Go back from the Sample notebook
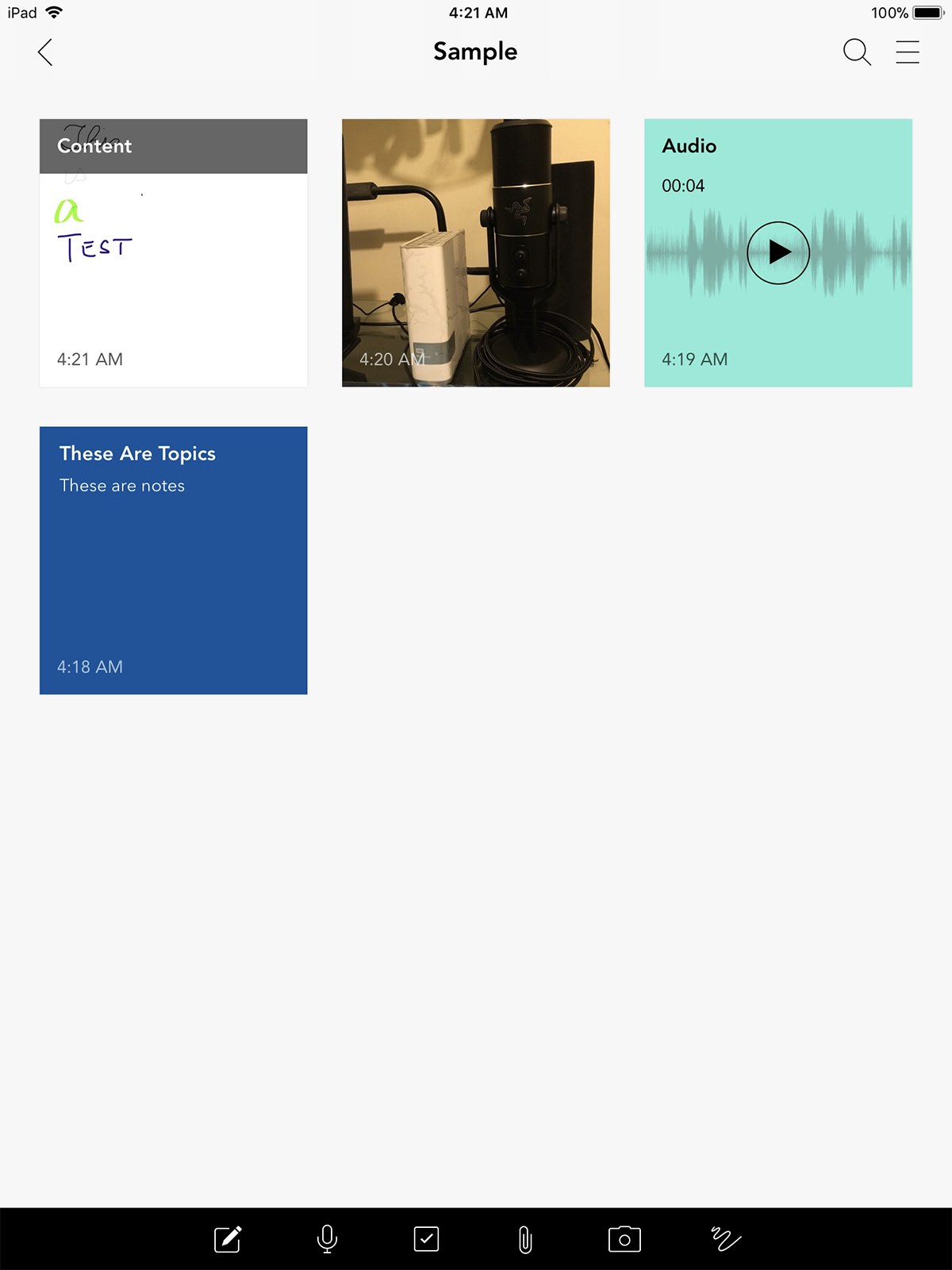952x1270 pixels. [45, 52]
